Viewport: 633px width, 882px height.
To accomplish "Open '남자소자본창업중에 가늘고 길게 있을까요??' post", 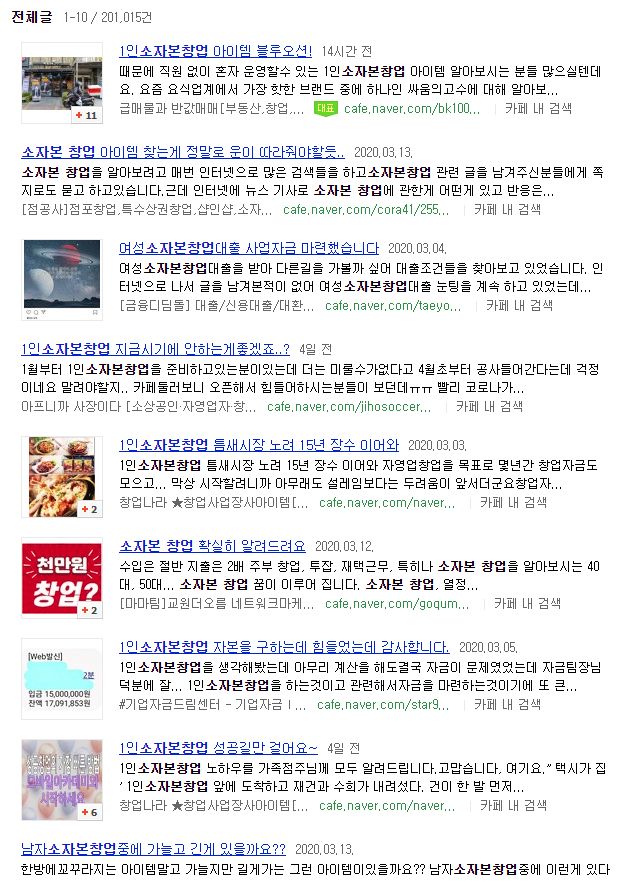I will [x=153, y=848].
